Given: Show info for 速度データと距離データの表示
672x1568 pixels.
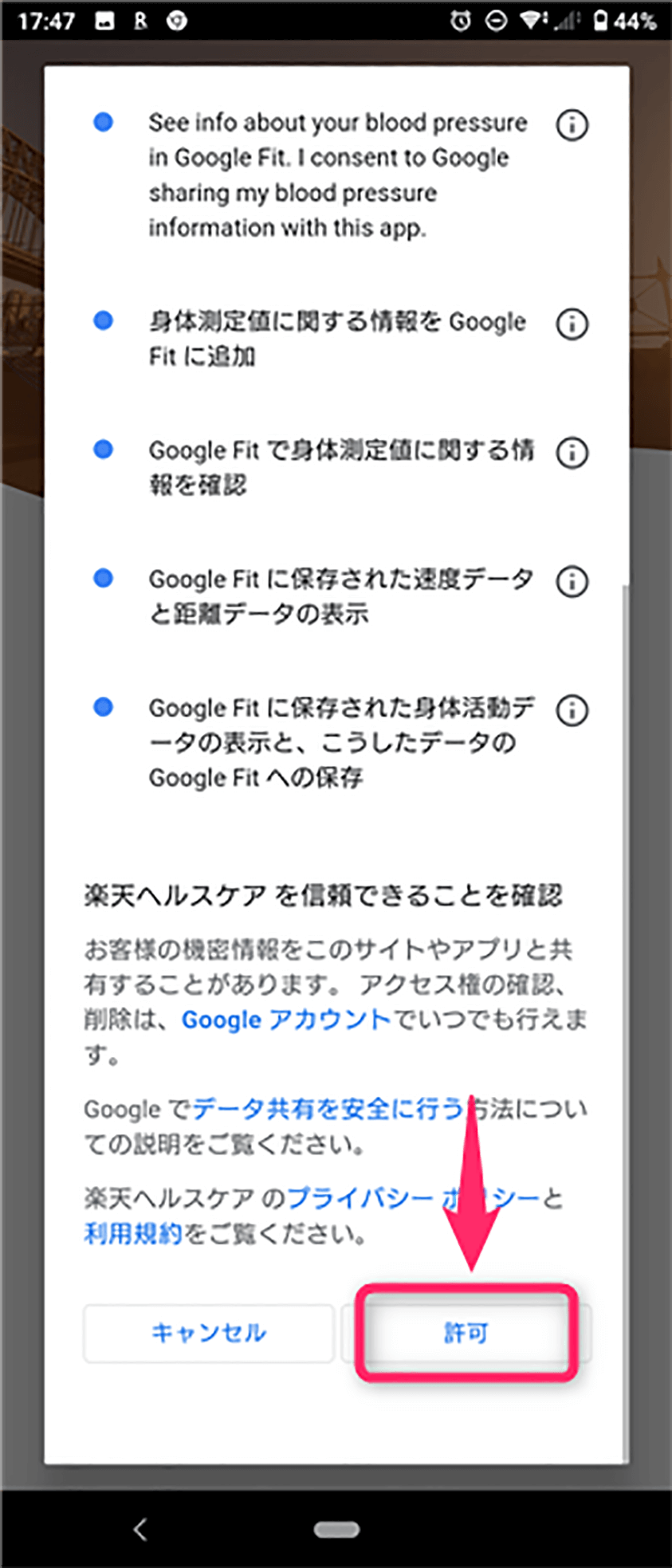Looking at the screenshot, I should click(x=572, y=581).
